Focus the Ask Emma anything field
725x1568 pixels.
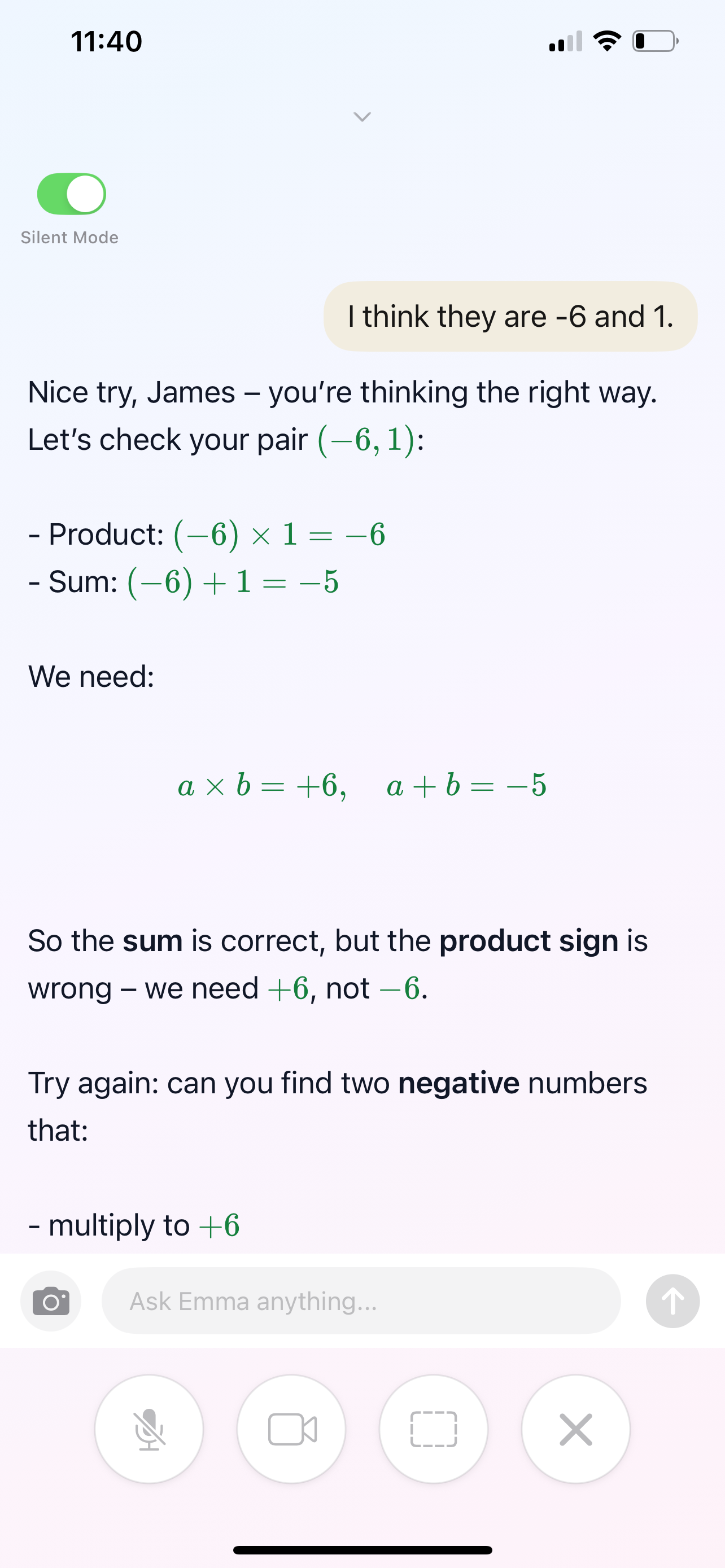click(360, 1302)
